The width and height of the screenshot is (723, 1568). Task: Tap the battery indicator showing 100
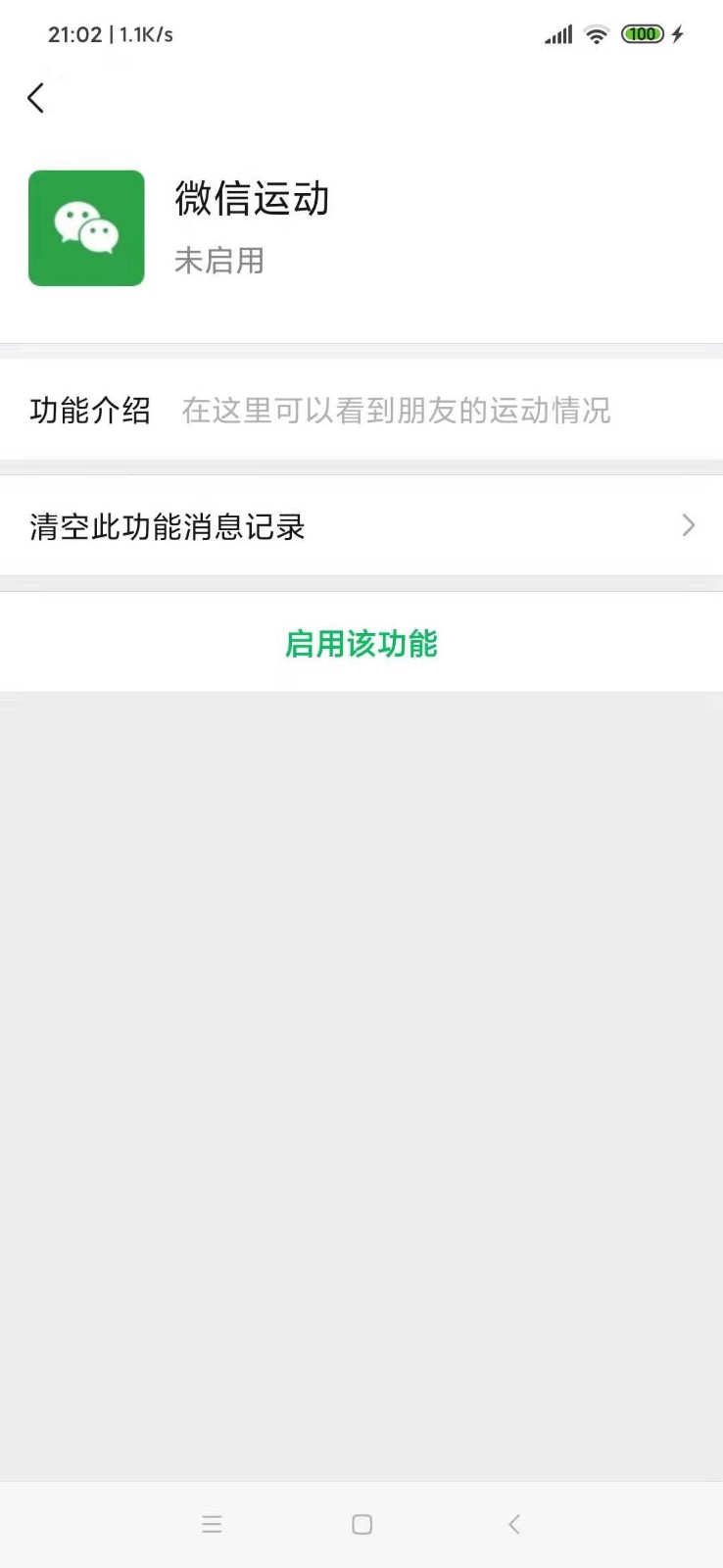pyautogui.click(x=643, y=33)
